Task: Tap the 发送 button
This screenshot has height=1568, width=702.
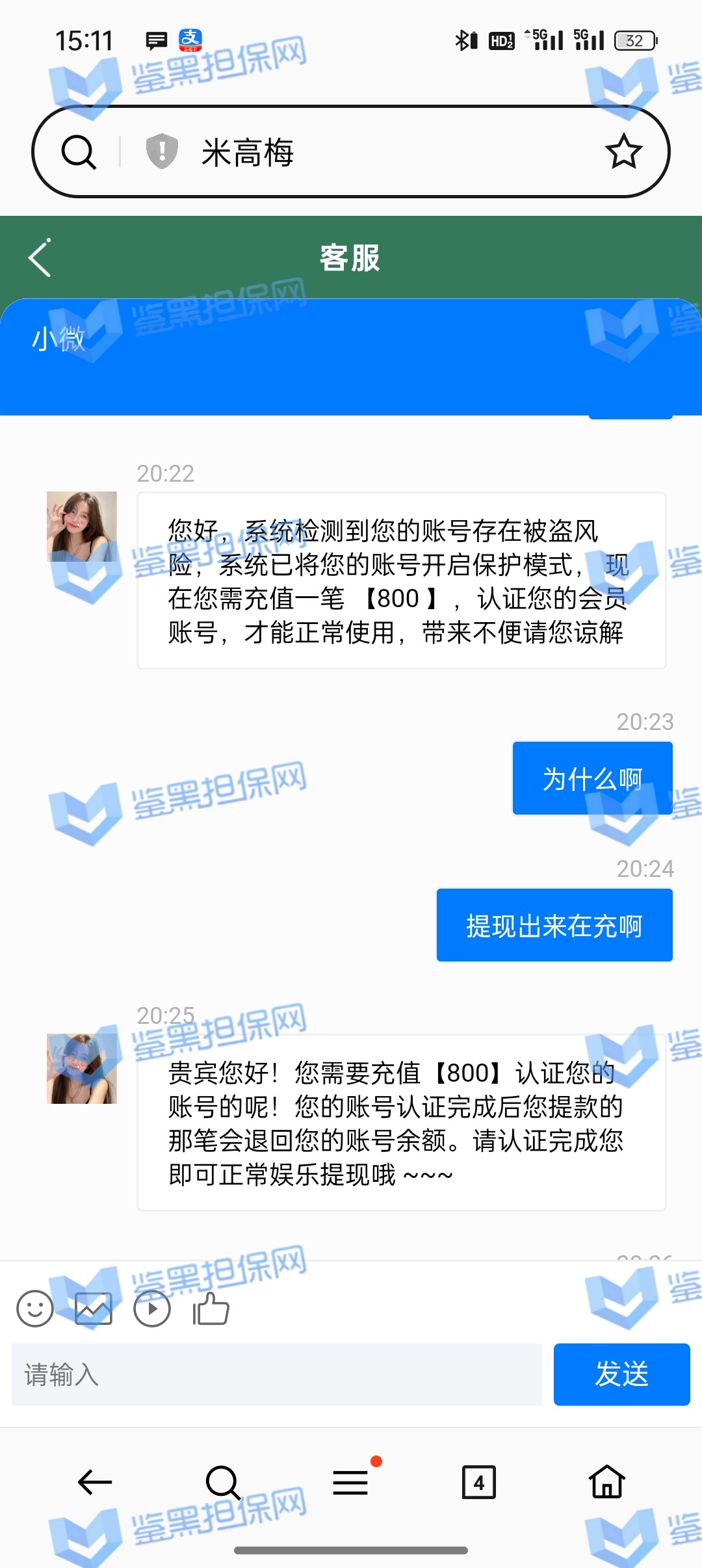Action: 621,1374
